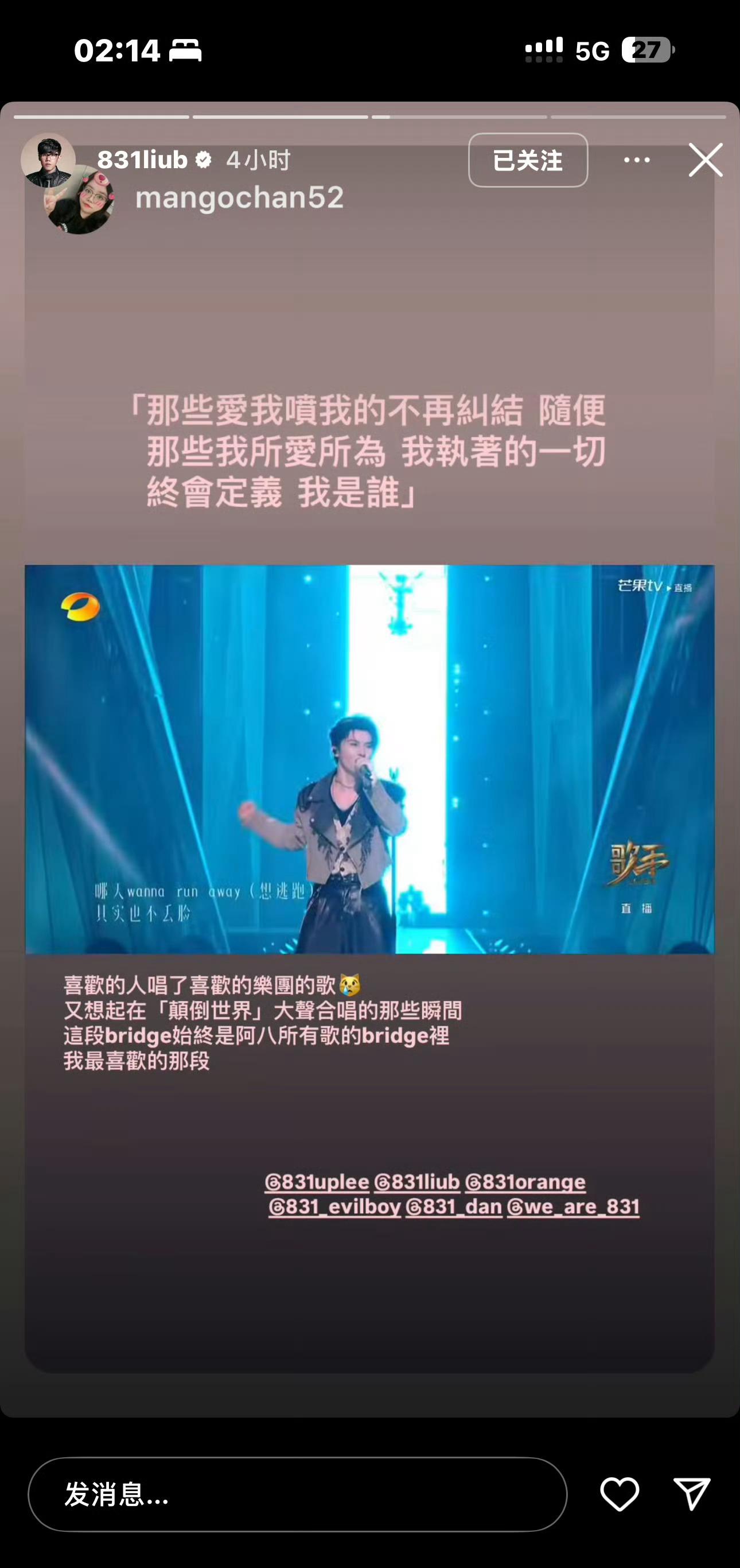Open the 831liub username
Screen dimensions: 740x1568
coord(142,160)
